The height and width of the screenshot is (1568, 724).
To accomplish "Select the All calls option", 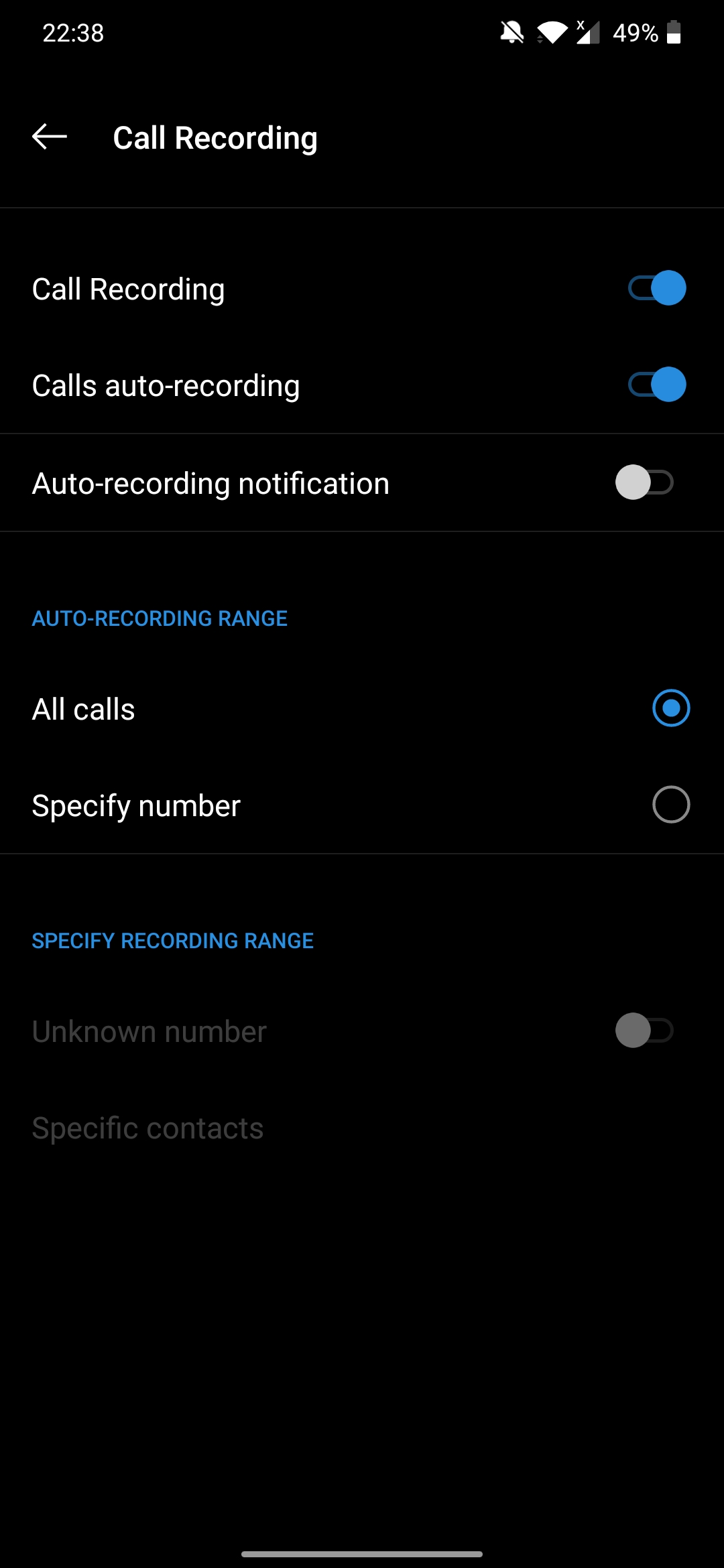I will [x=670, y=708].
